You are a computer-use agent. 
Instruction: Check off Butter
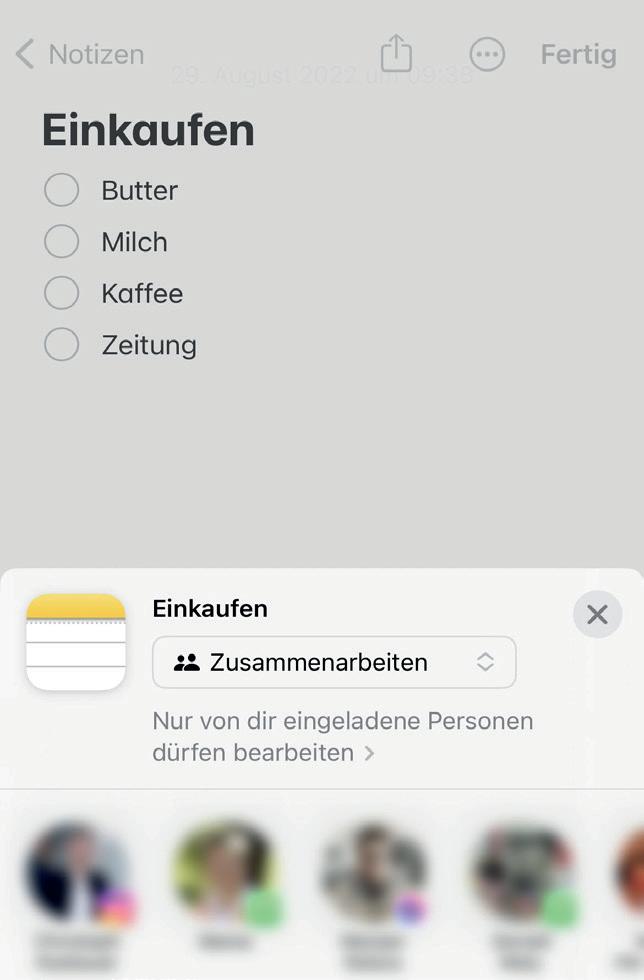pyautogui.click(x=61, y=190)
